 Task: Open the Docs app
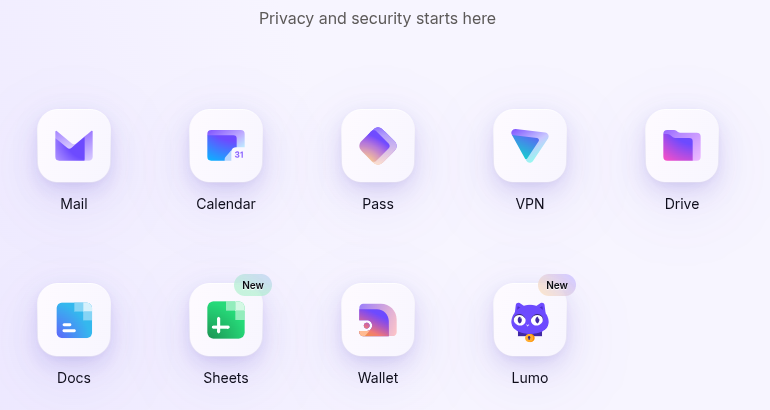coord(74,320)
